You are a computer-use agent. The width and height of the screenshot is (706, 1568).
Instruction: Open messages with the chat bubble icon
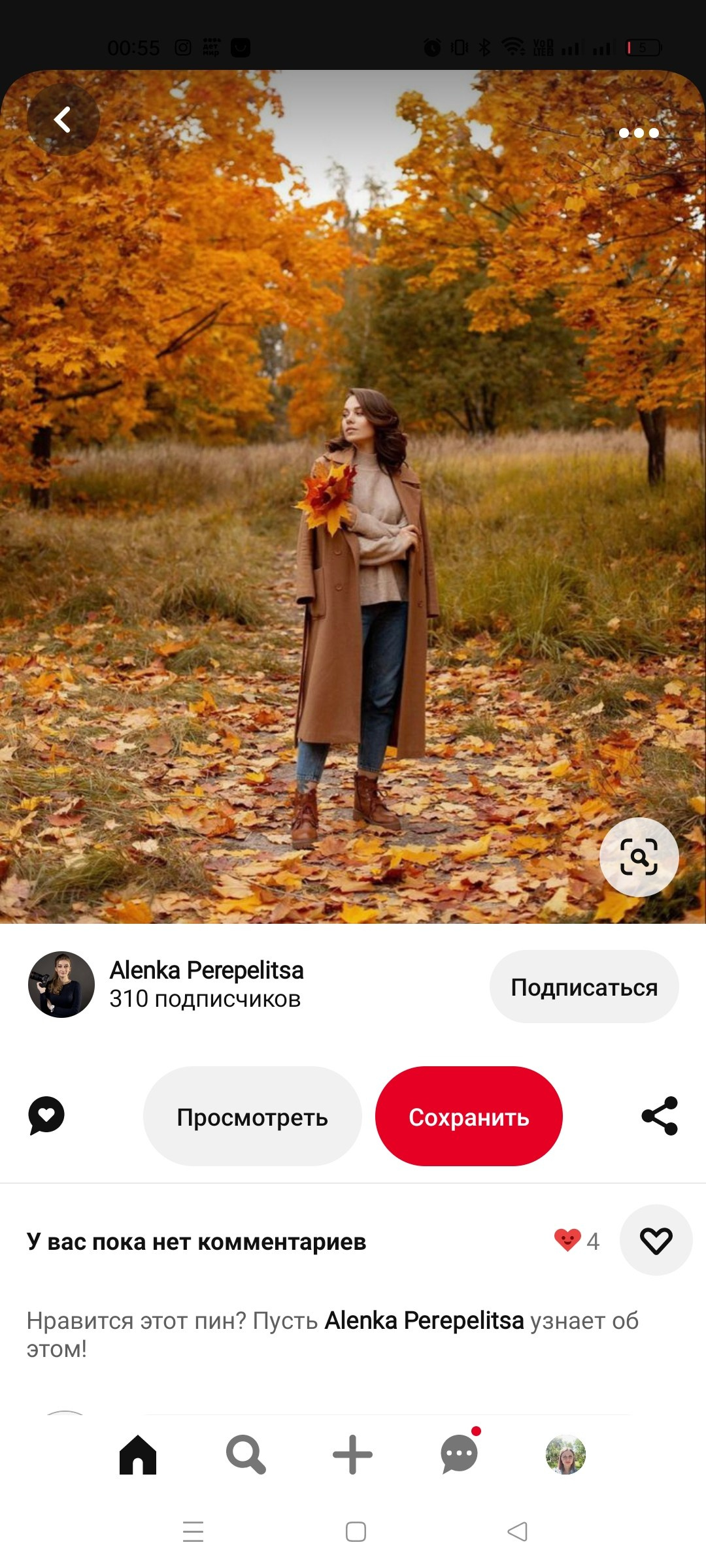(x=460, y=1454)
